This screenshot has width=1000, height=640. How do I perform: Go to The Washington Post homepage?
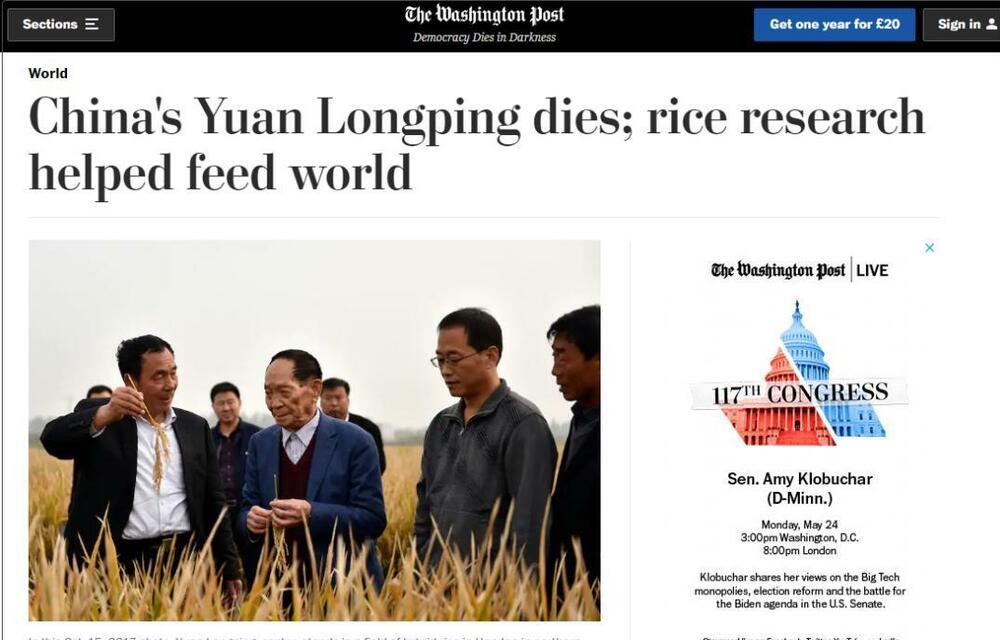(x=484, y=15)
